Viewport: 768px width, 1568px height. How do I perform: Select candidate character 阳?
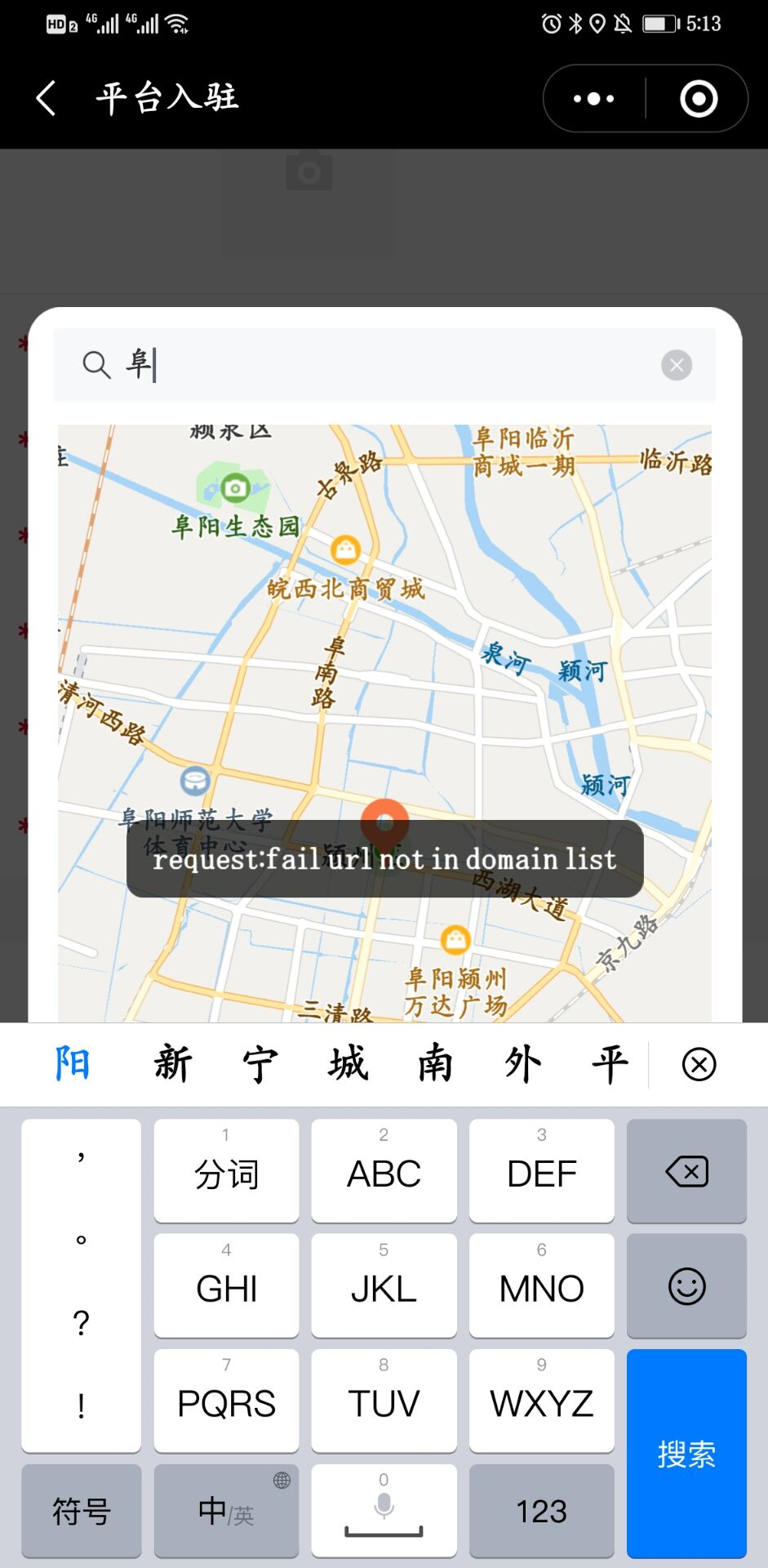pyautogui.click(x=73, y=1064)
